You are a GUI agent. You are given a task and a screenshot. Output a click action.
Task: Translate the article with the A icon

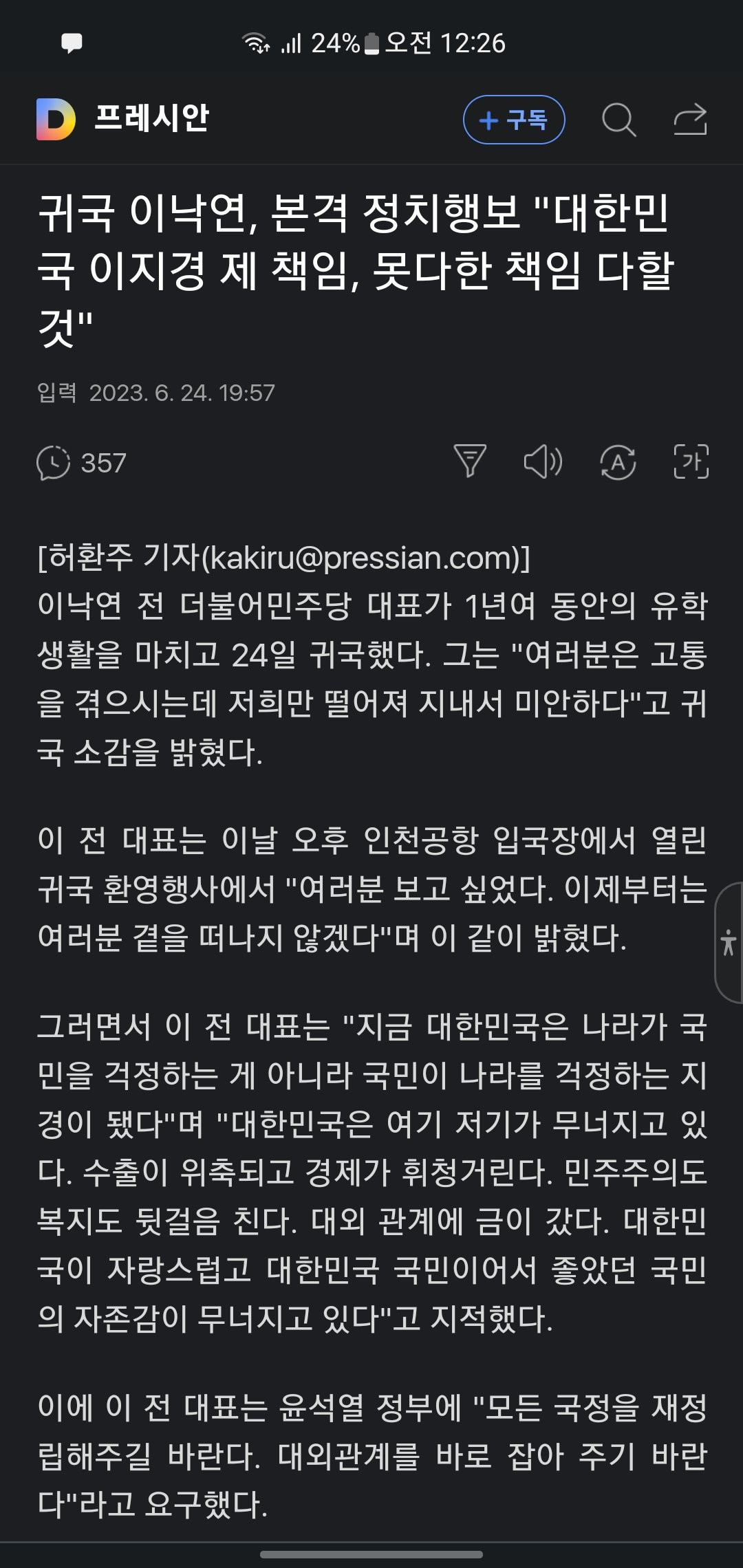pos(618,461)
